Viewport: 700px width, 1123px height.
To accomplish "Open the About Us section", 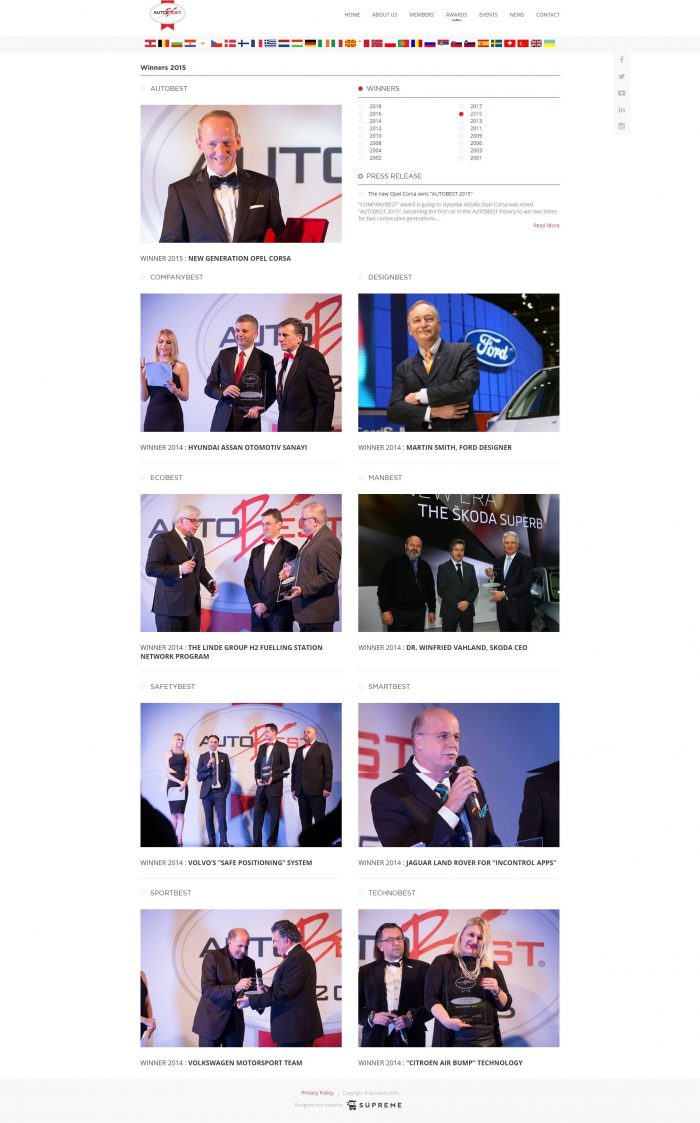I will [384, 14].
